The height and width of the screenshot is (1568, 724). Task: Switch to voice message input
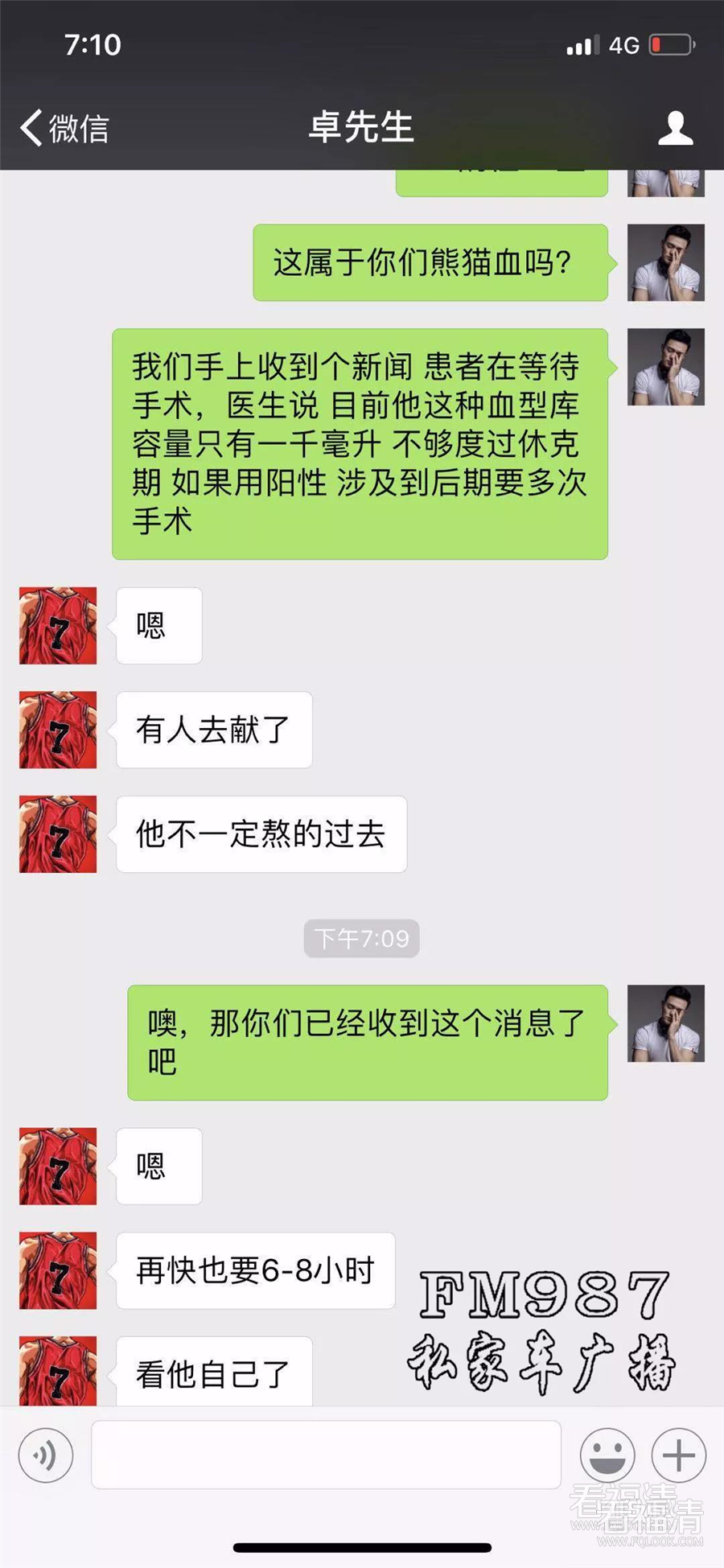point(46,1455)
